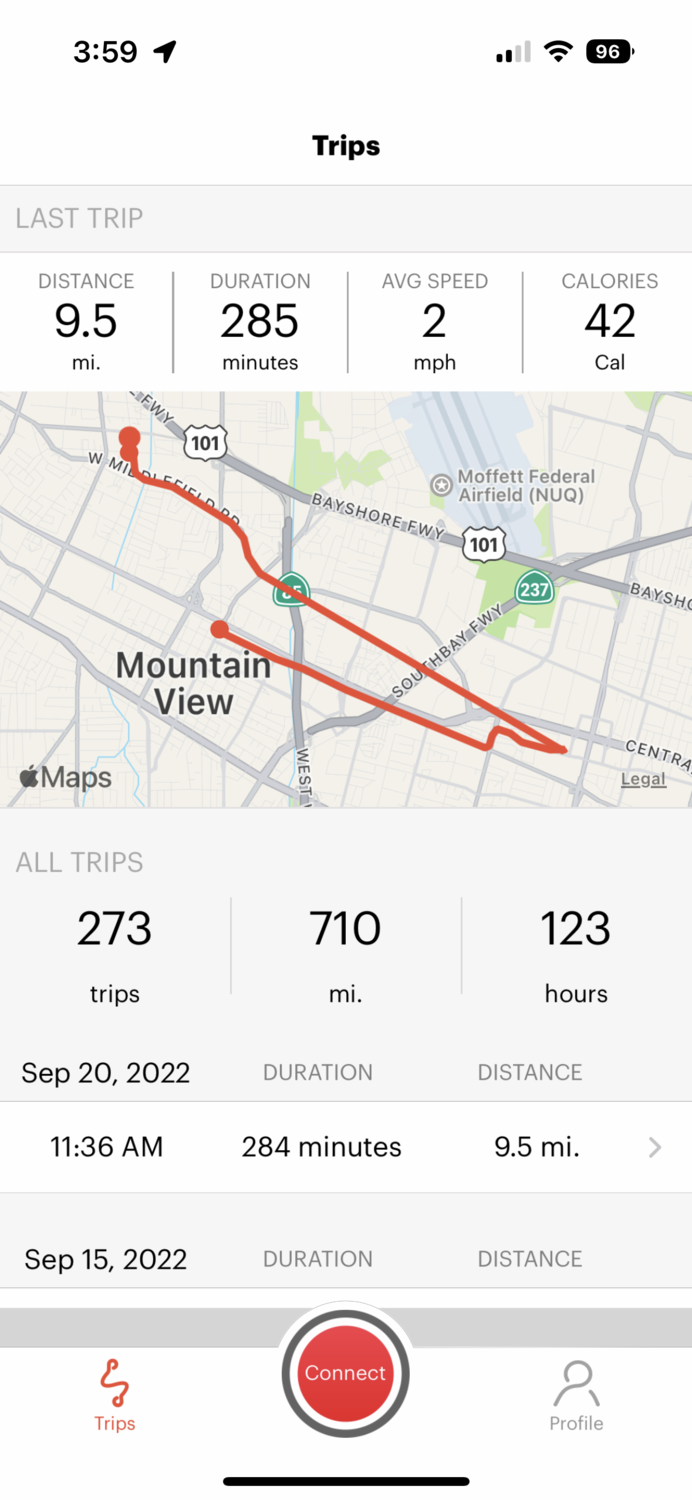Switch to the Profile tab
The height and width of the screenshot is (1500, 692).
pos(576,1397)
